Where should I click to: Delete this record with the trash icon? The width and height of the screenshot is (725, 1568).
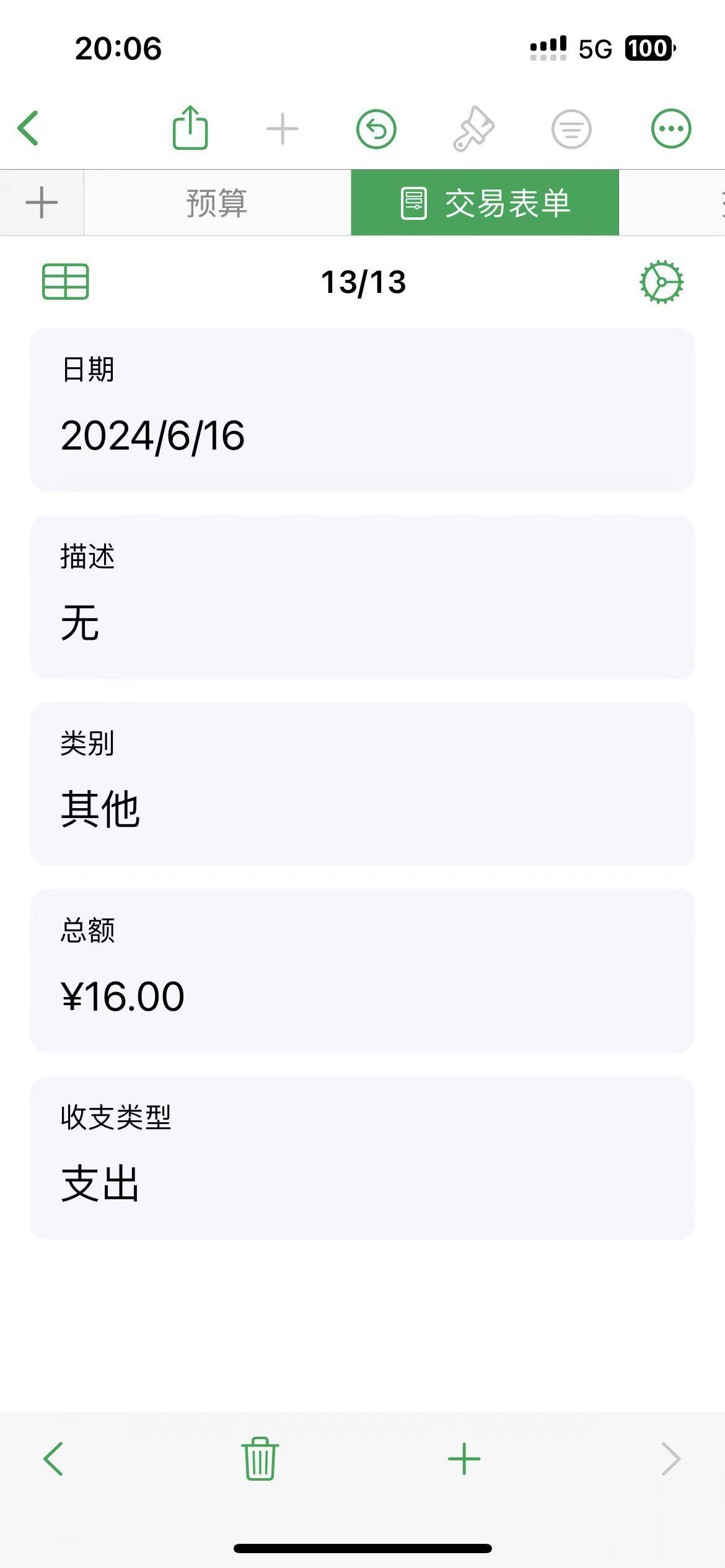point(260,1458)
